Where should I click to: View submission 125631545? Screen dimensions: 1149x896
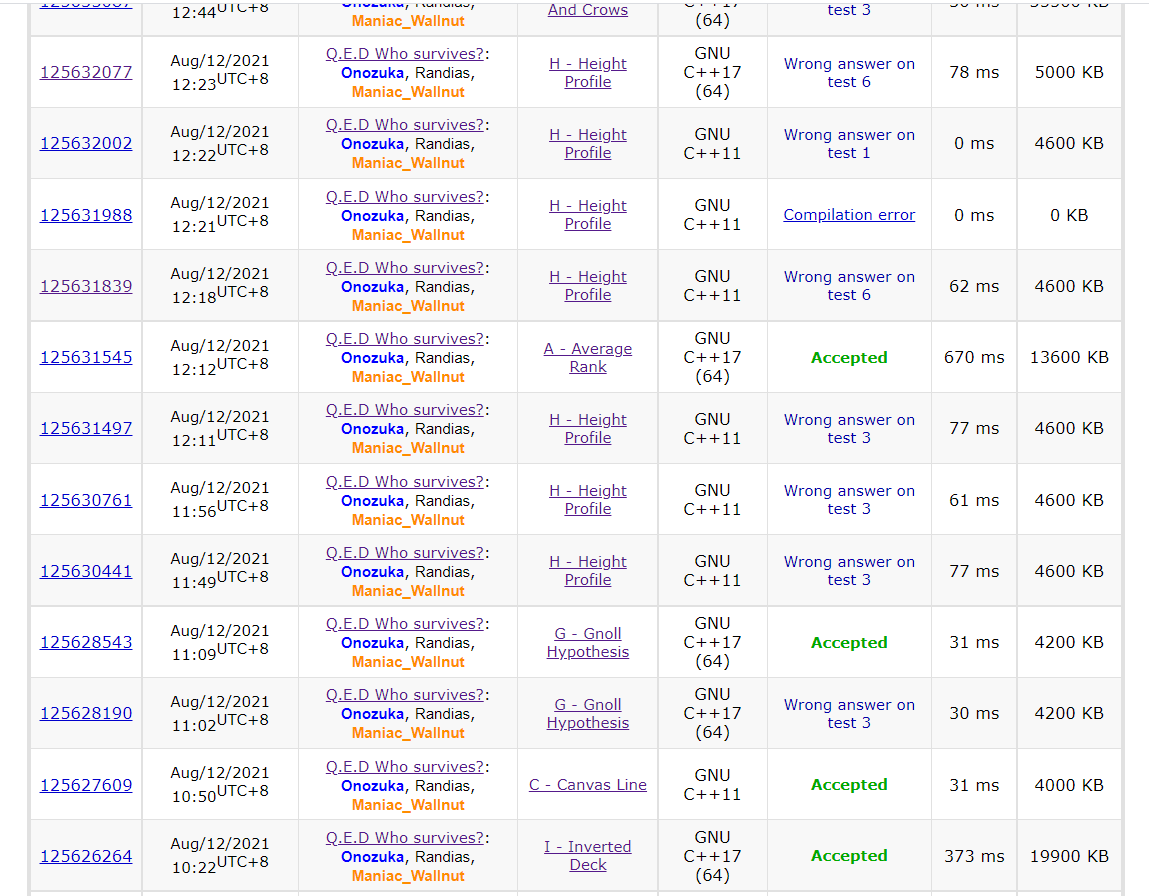click(x=86, y=357)
